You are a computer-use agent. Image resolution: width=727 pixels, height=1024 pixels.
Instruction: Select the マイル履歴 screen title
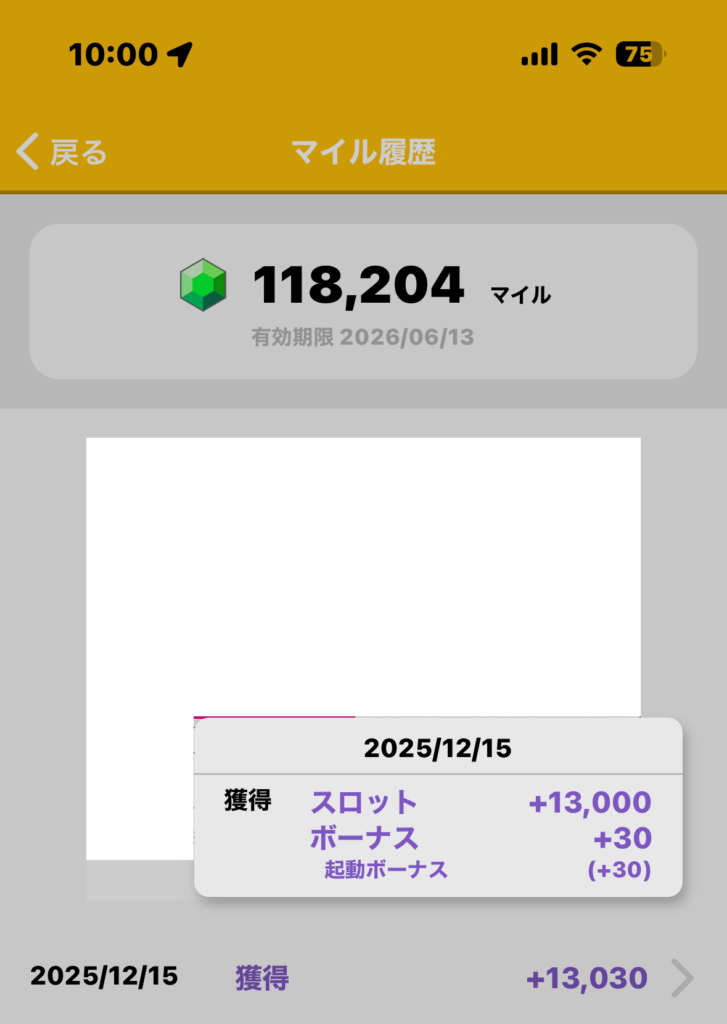pos(363,153)
